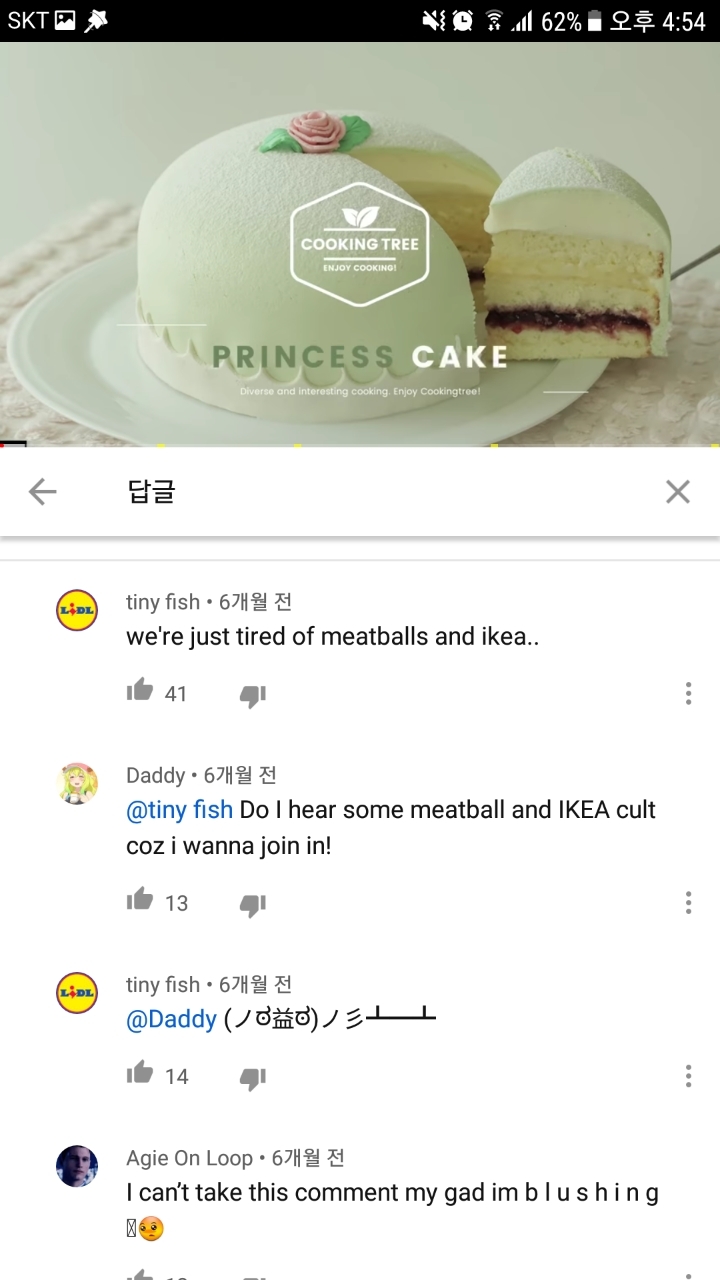Screen dimensions: 720x1280
Task: Open Daddy's profile avatar
Action: [x=77, y=783]
